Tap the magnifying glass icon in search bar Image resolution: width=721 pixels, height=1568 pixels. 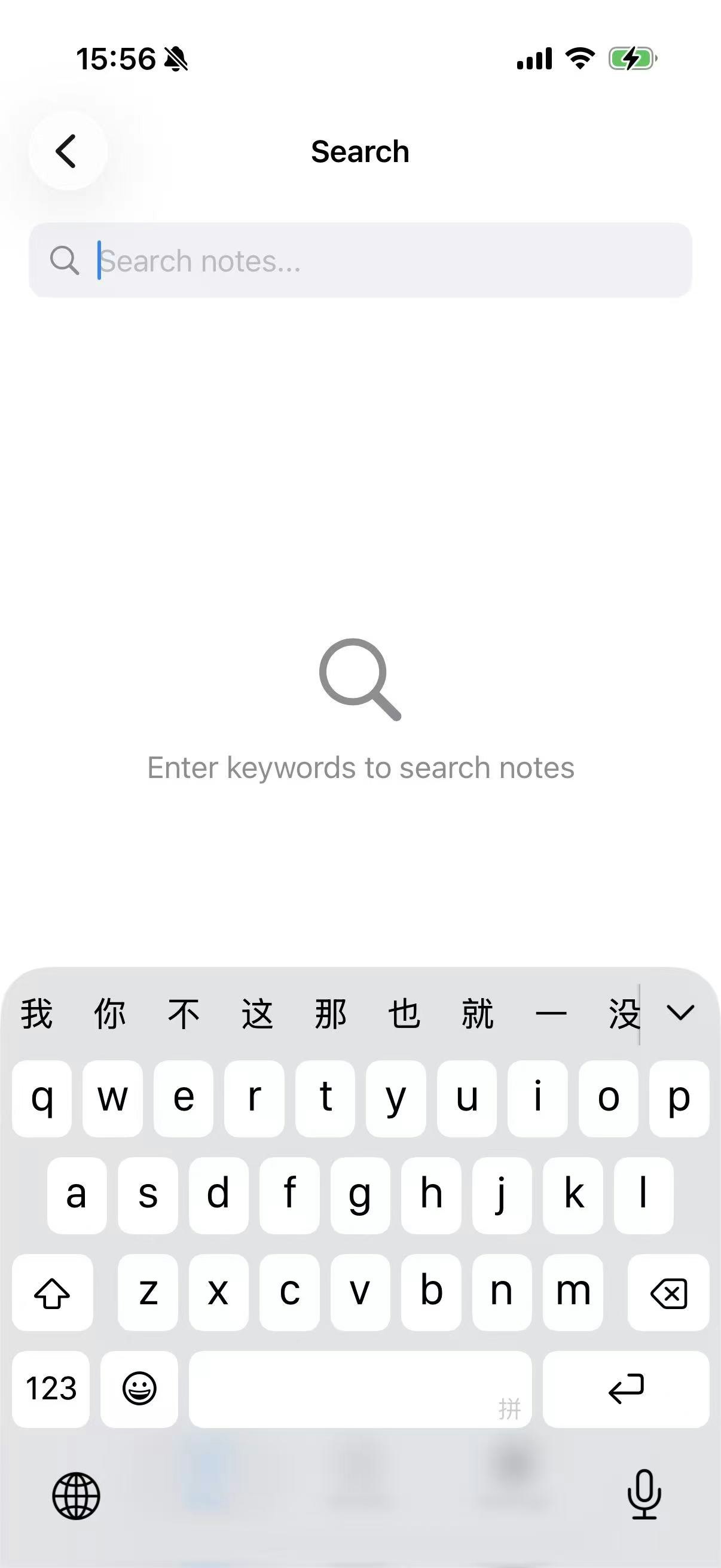(x=64, y=261)
